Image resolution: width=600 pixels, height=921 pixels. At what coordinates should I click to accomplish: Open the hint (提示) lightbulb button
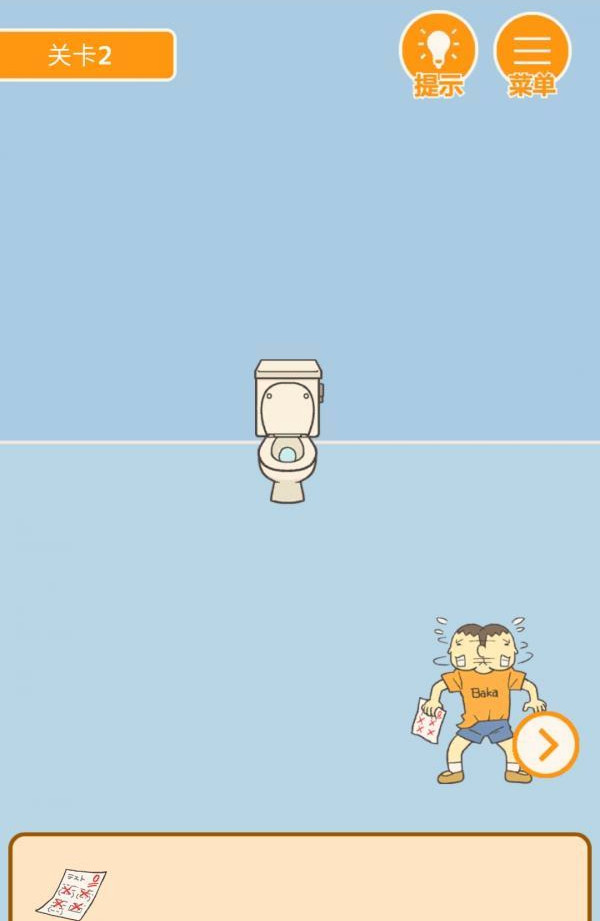[438, 50]
